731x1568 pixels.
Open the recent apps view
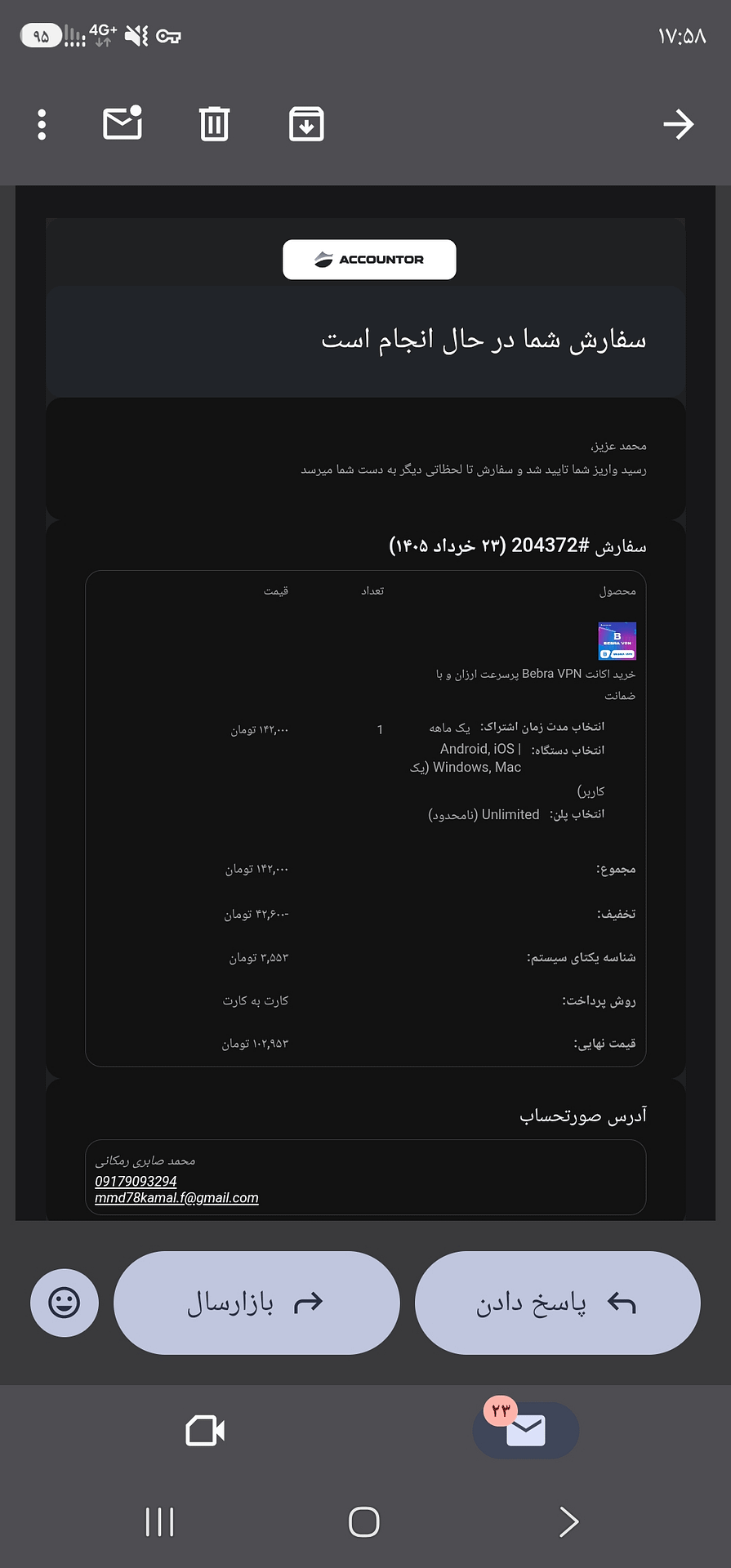(x=160, y=1521)
